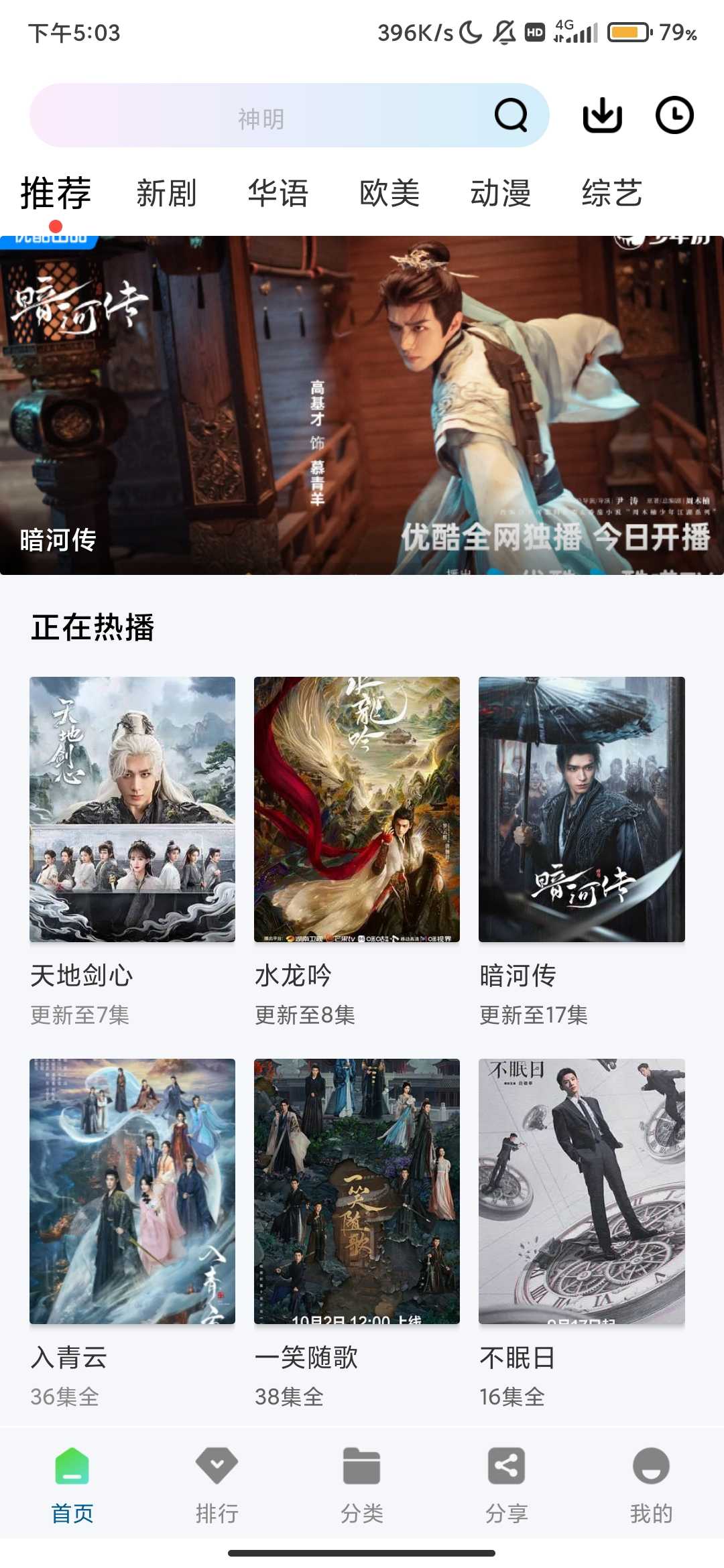Open the 天地剑心 drama card
724x1568 pixels.
[132, 809]
